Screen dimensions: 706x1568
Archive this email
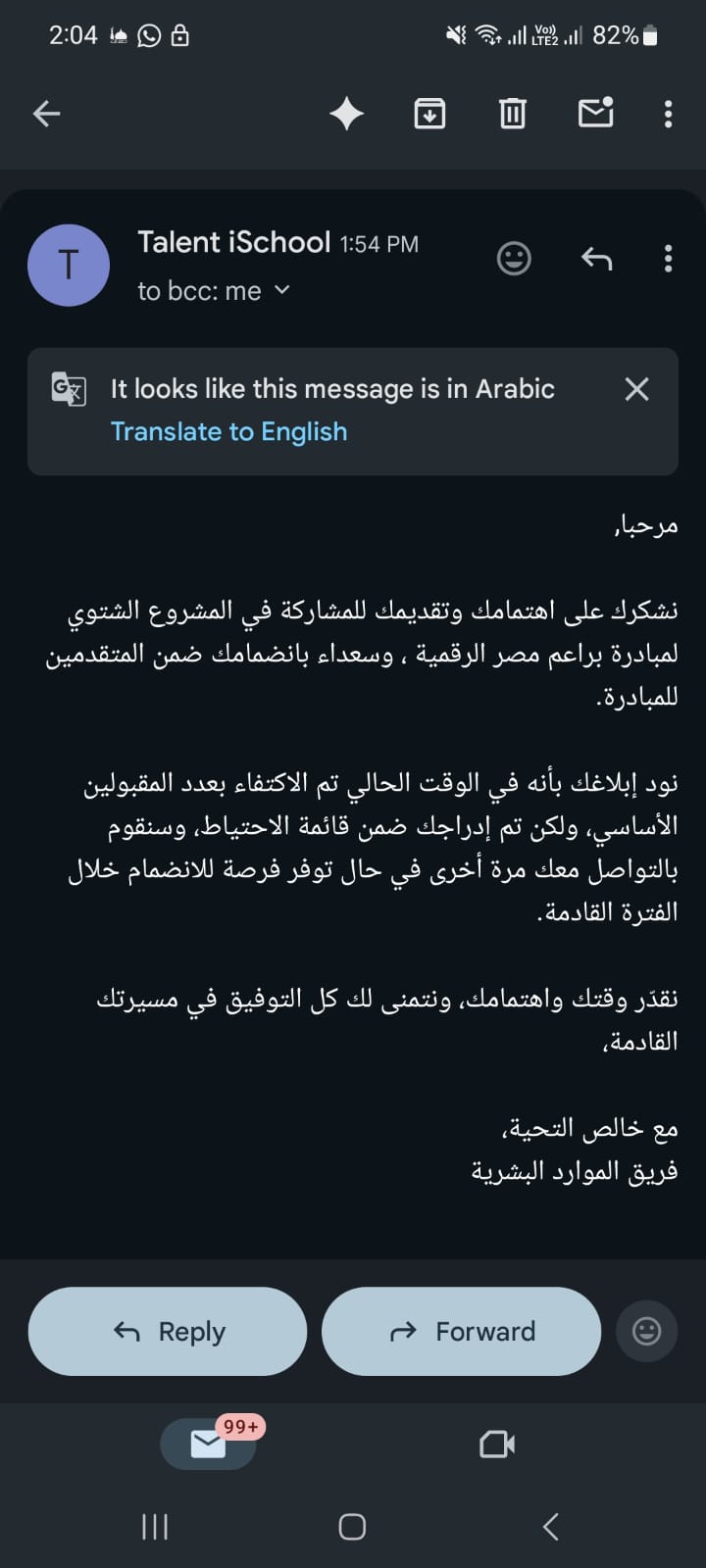[429, 114]
